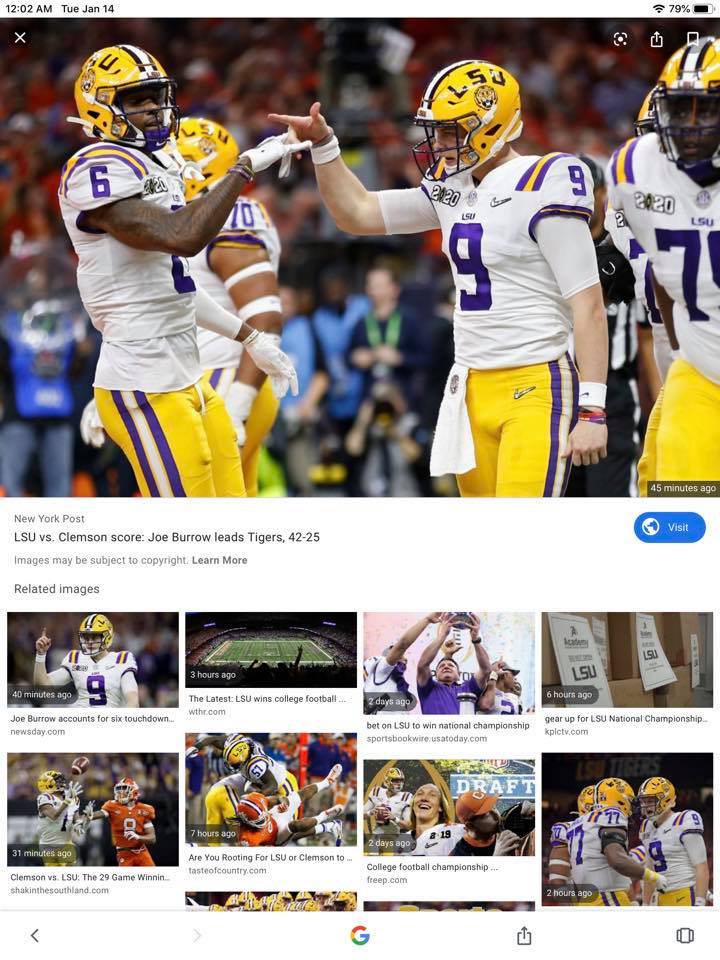Viewport: 720px width, 960px height.
Task: Open shakinthesouthland.com Clemson vs. LSU image
Action: click(x=93, y=810)
